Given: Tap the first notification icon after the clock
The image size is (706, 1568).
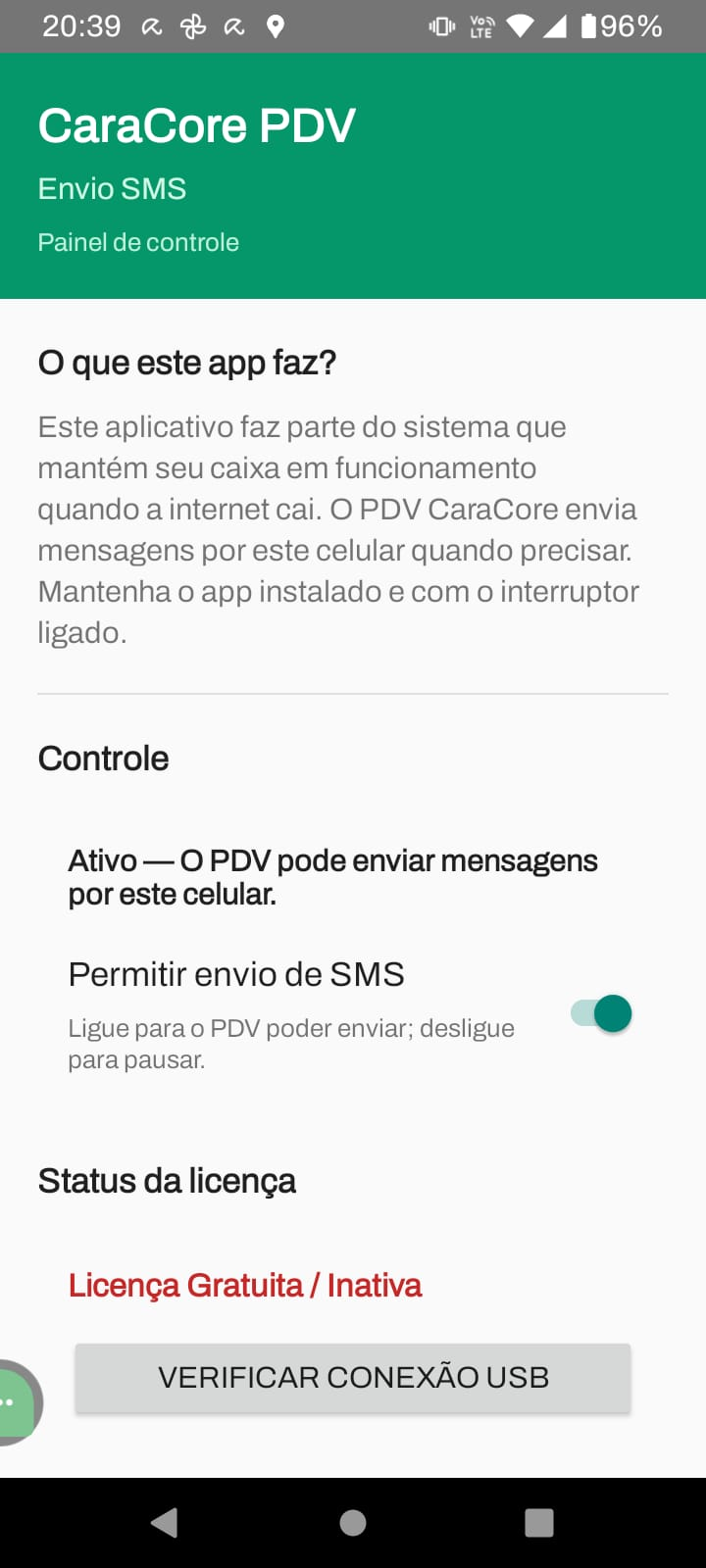Looking at the screenshot, I should tap(154, 26).
